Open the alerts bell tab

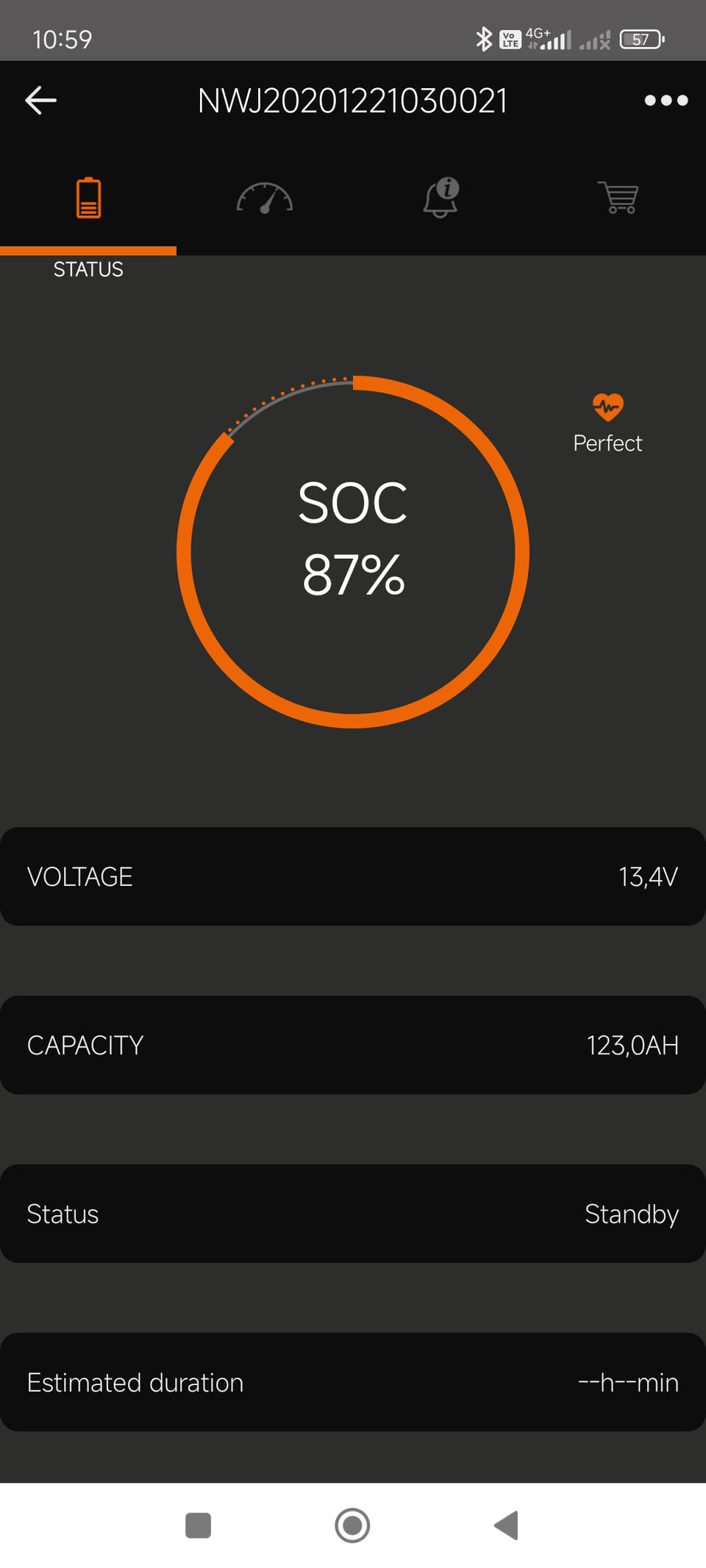(441, 198)
